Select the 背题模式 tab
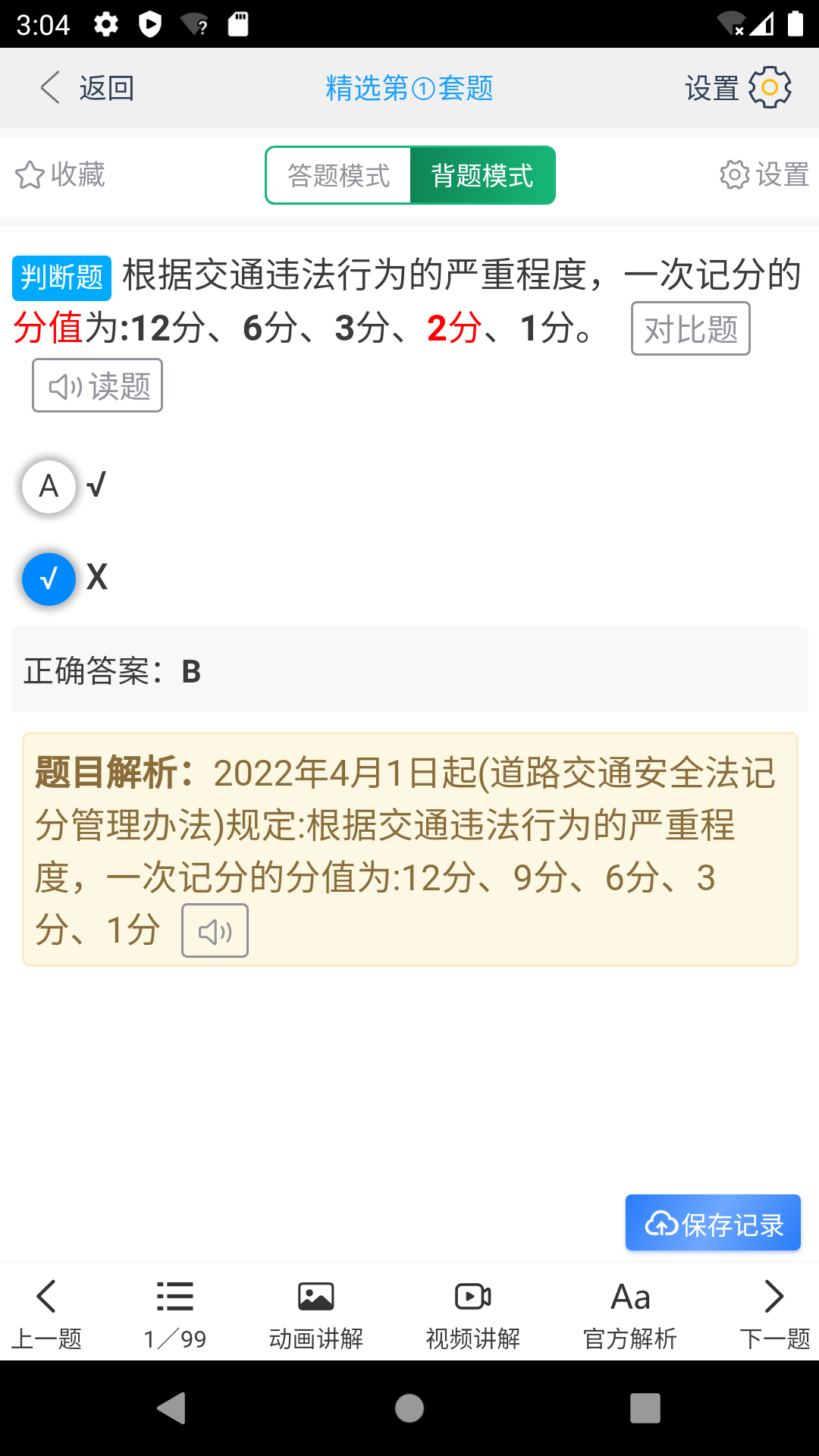This screenshot has width=819, height=1456. coord(482,175)
